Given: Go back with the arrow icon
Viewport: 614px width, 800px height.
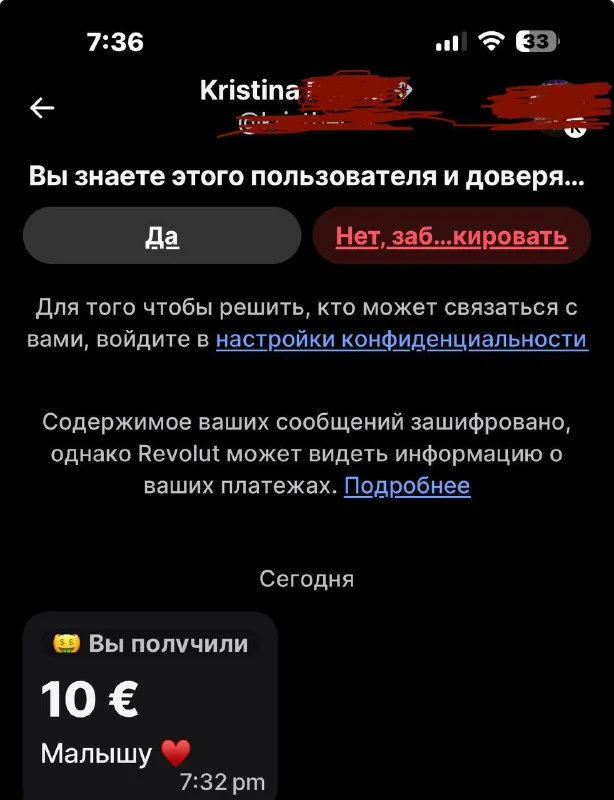Looking at the screenshot, I should [x=42, y=108].
